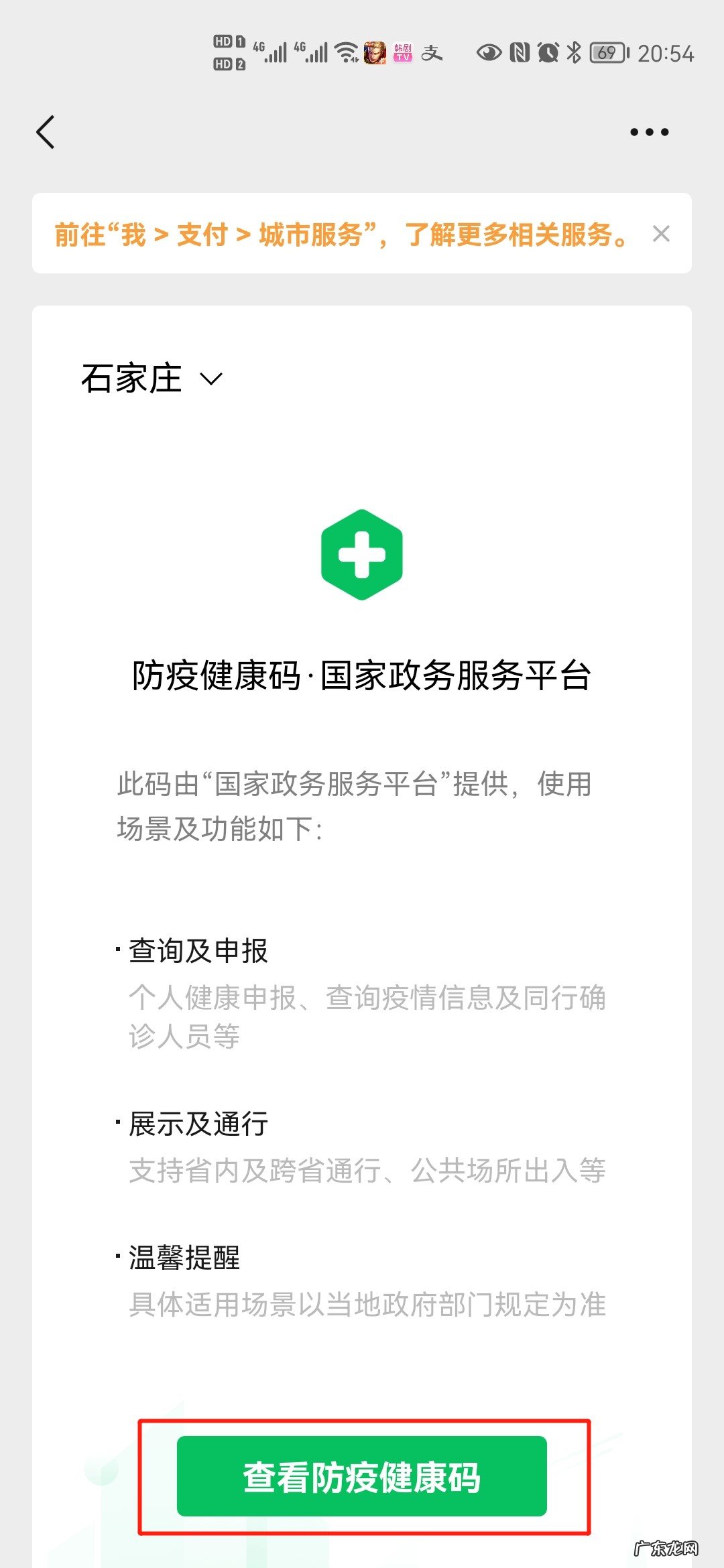Open the game icon in the status bar
Viewport: 724px width, 1568px height.
tap(374, 52)
